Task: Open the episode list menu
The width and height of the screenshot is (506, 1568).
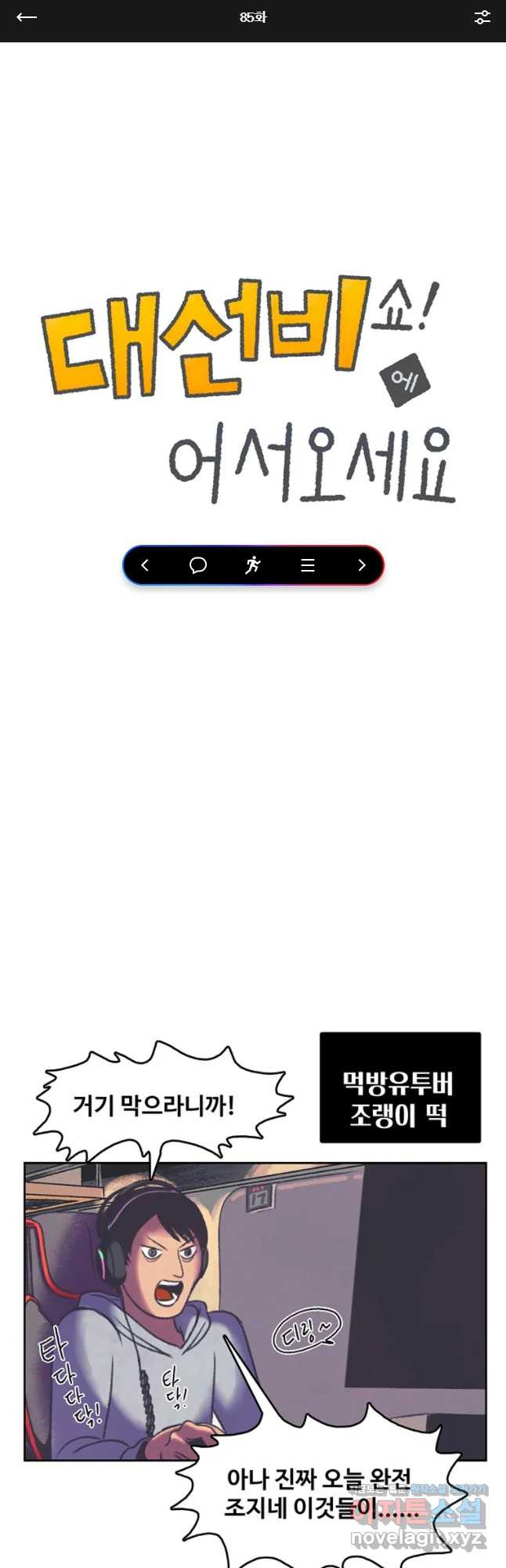Action: [x=308, y=565]
